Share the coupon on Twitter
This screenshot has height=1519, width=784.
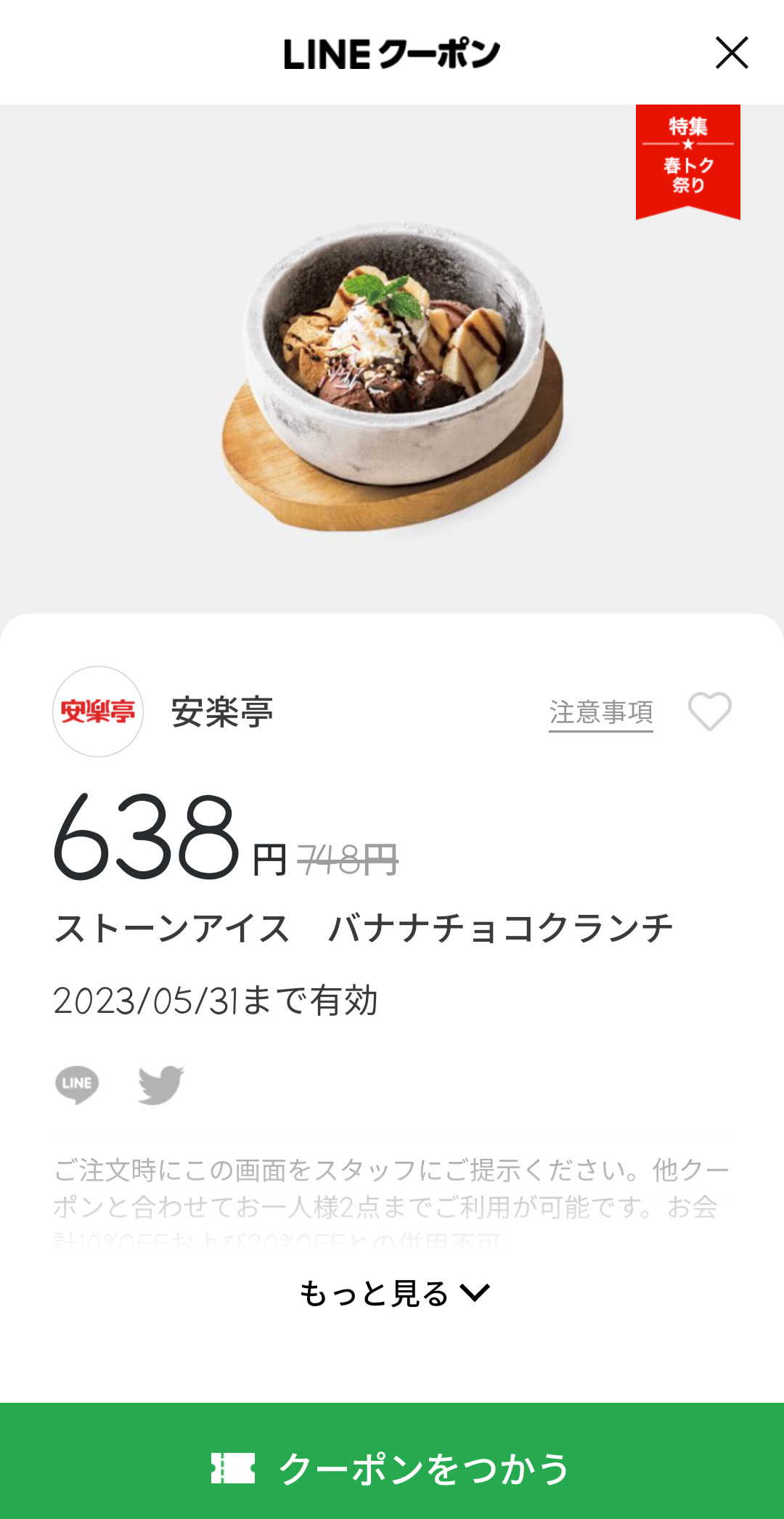160,1085
